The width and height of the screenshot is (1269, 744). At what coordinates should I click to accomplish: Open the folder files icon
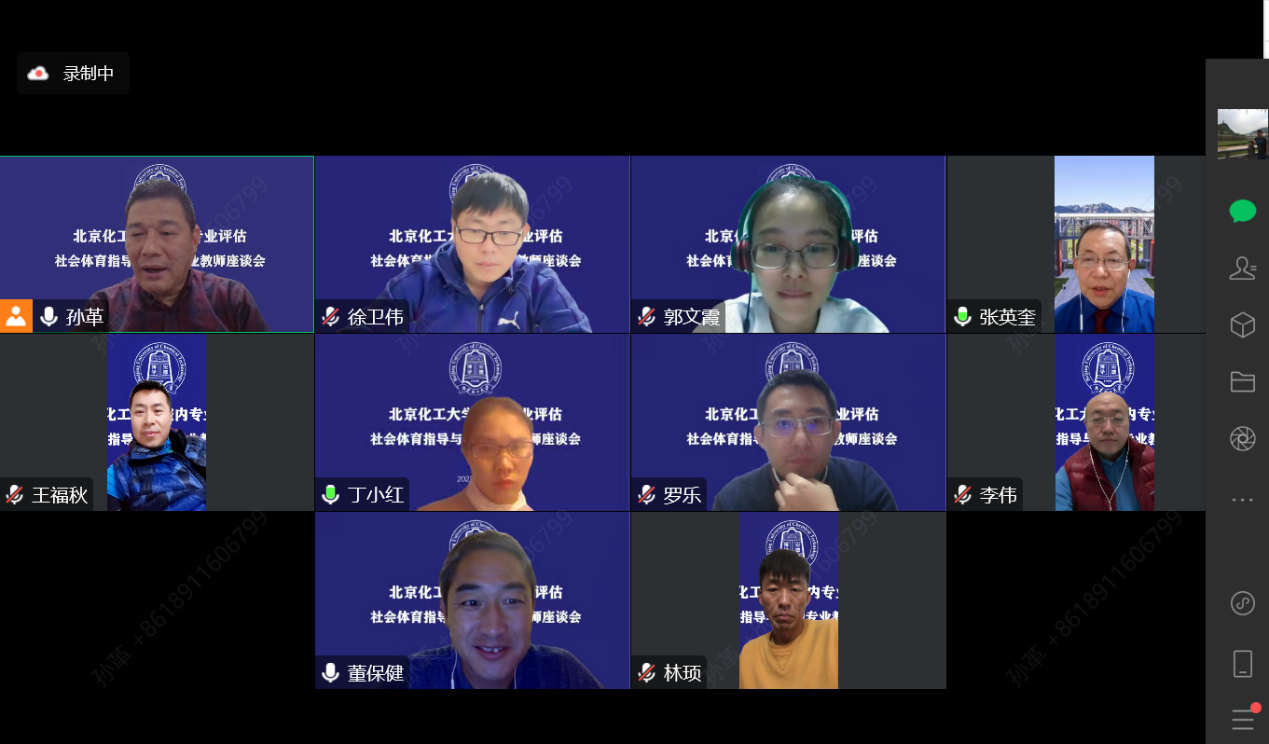[1242, 382]
